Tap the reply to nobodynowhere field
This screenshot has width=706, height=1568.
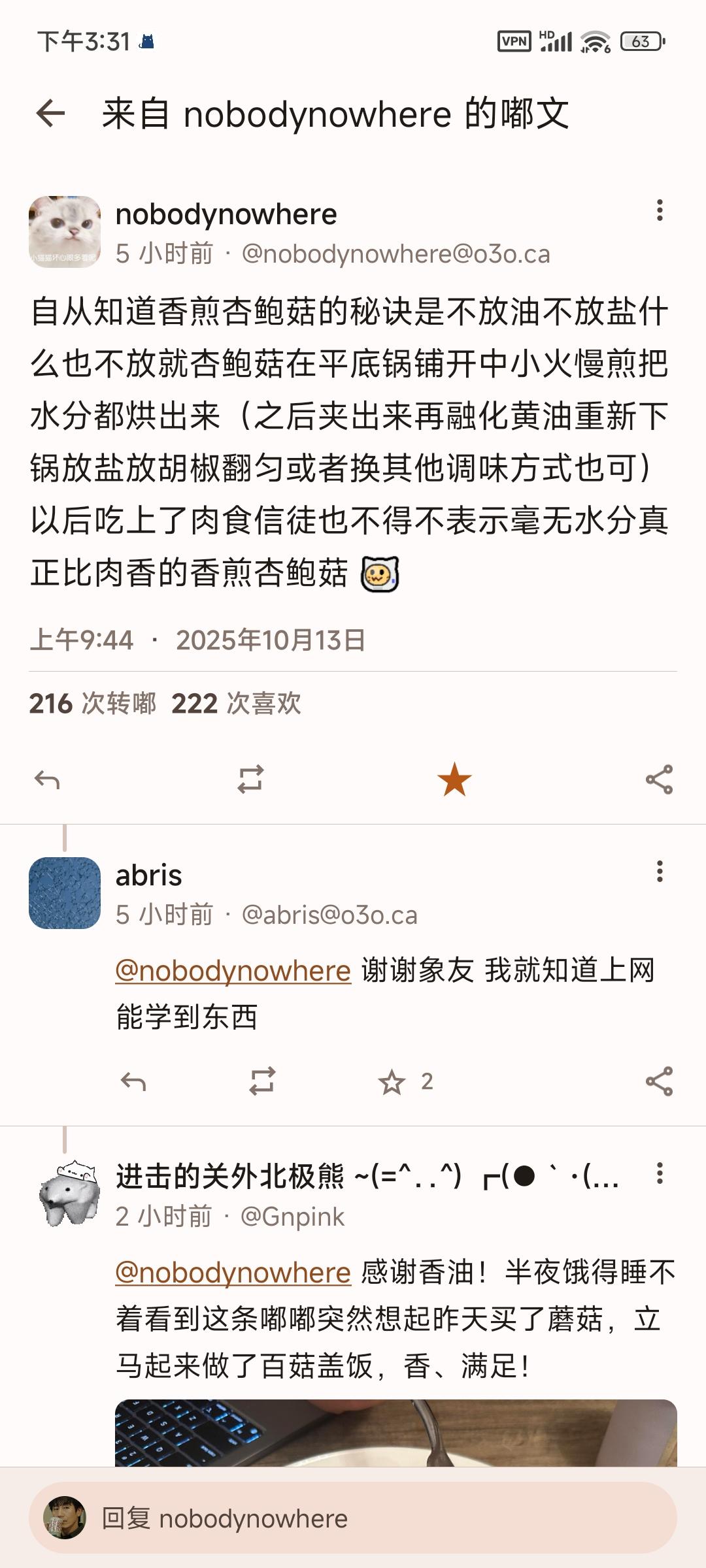[353, 1518]
